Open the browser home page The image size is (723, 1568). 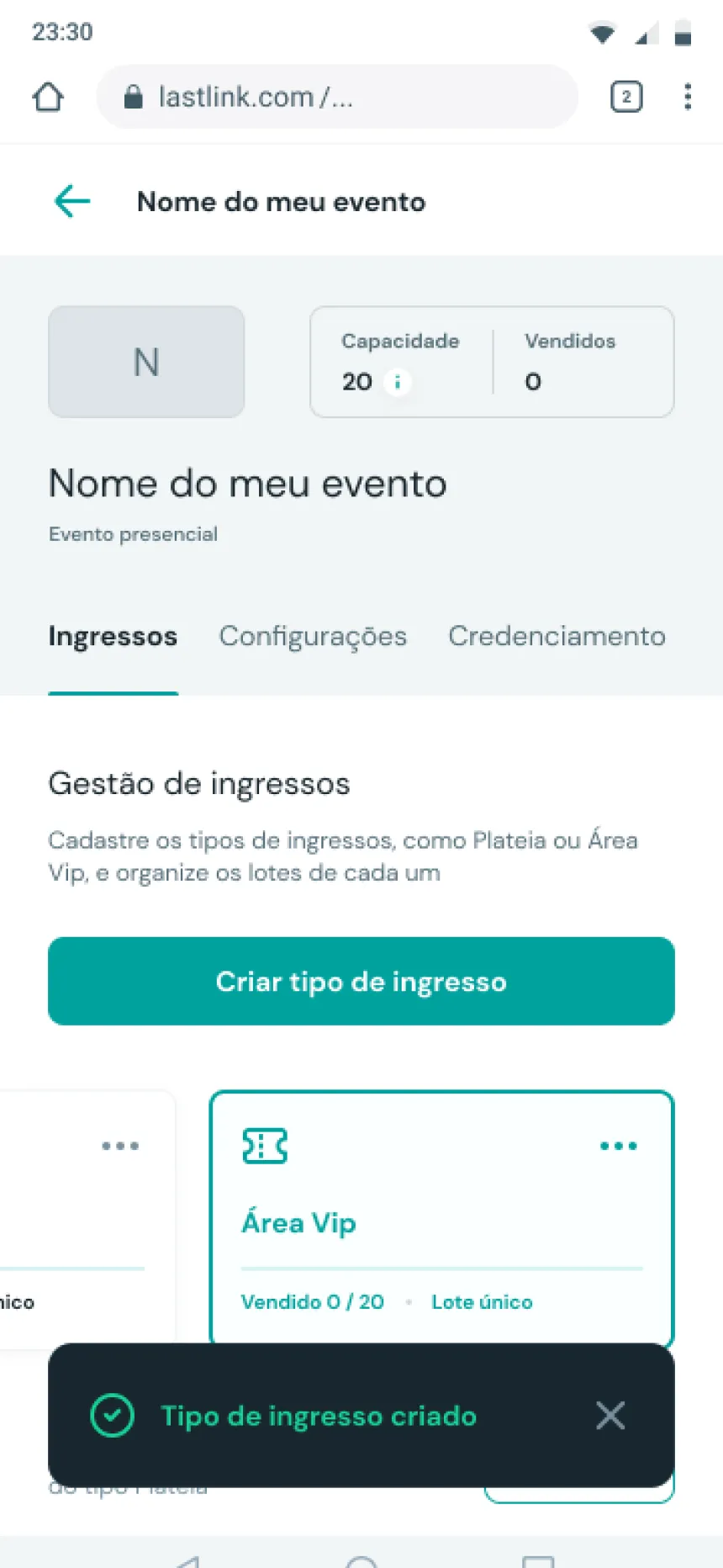(x=48, y=98)
